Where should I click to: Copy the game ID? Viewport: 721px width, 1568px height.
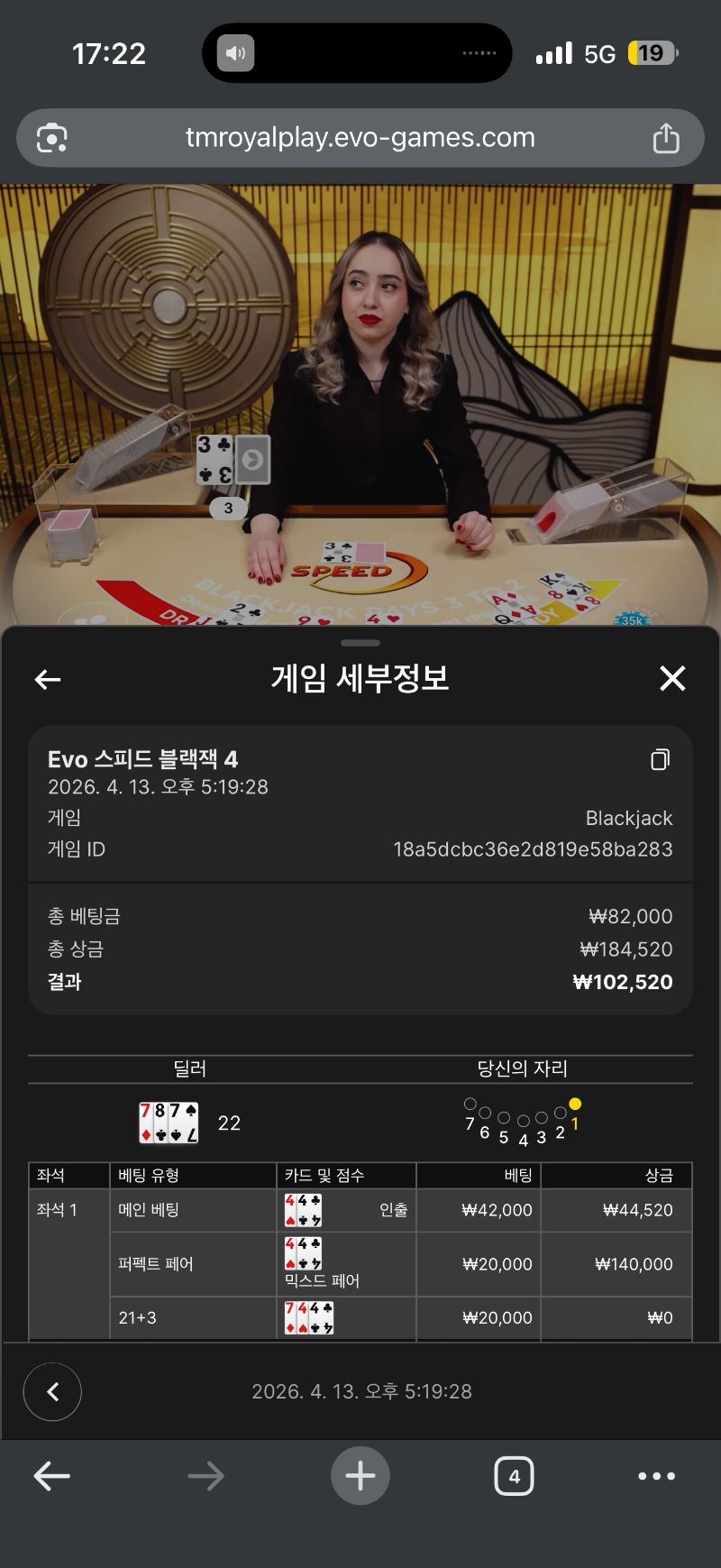tap(660, 759)
